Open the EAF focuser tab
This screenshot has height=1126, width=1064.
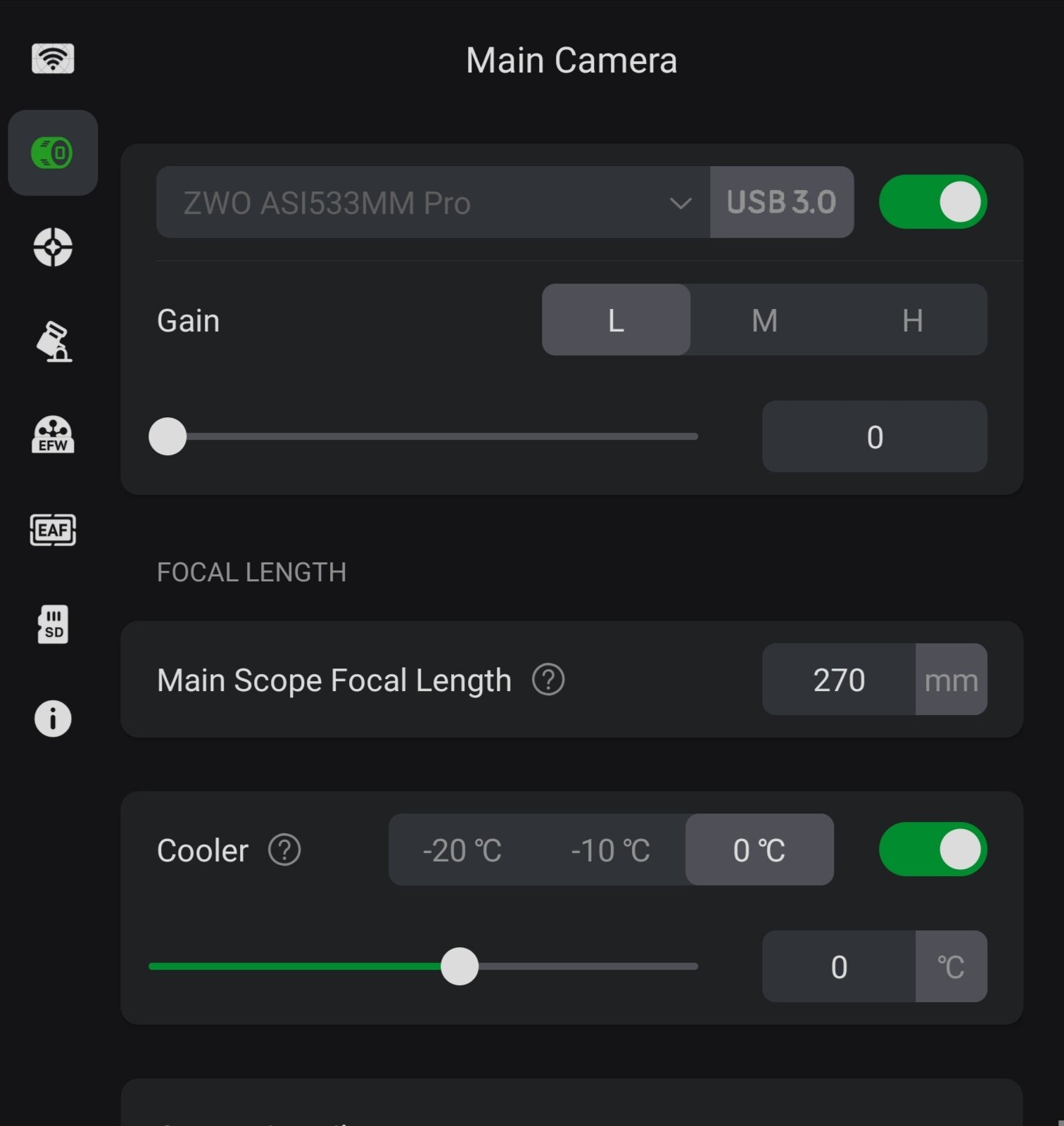(53, 530)
